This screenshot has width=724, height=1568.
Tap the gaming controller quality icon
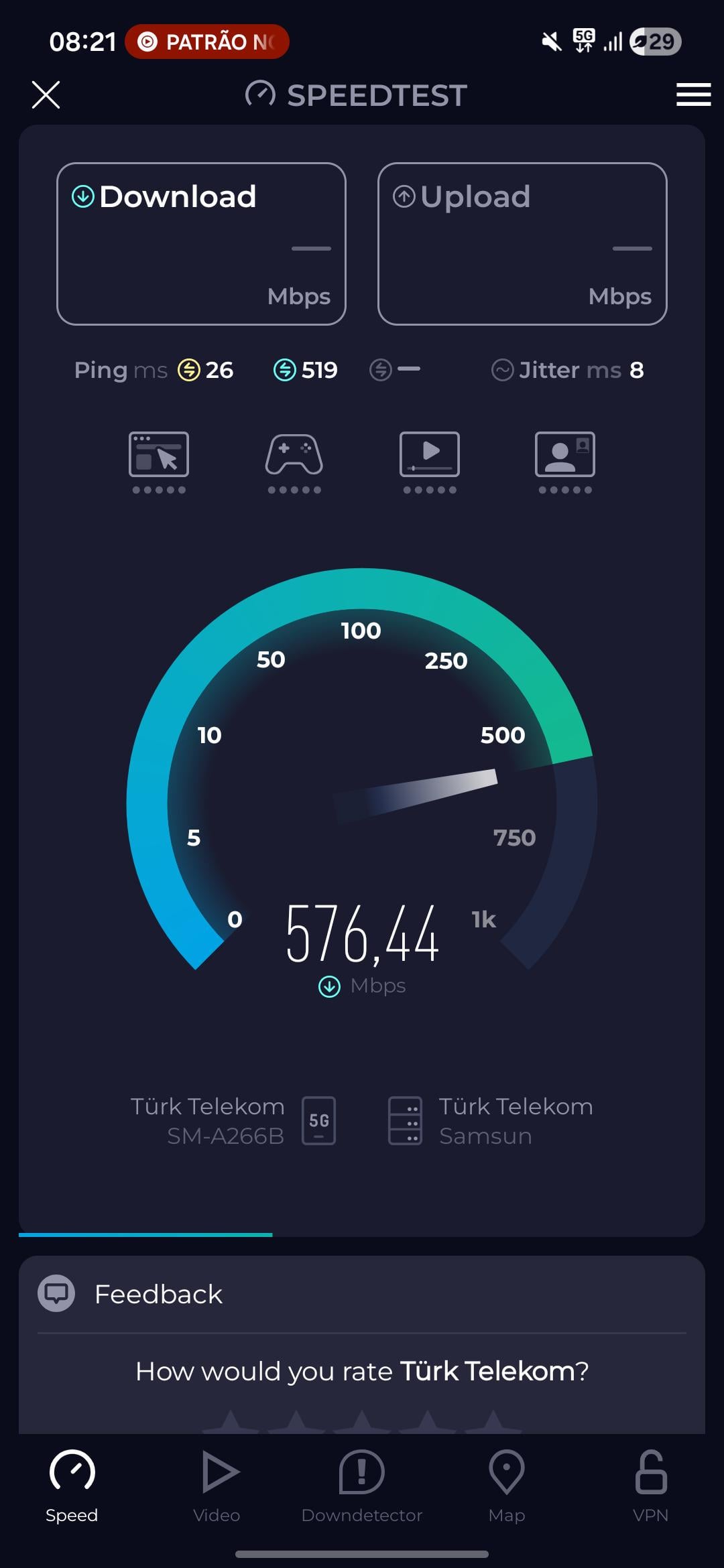pos(294,461)
